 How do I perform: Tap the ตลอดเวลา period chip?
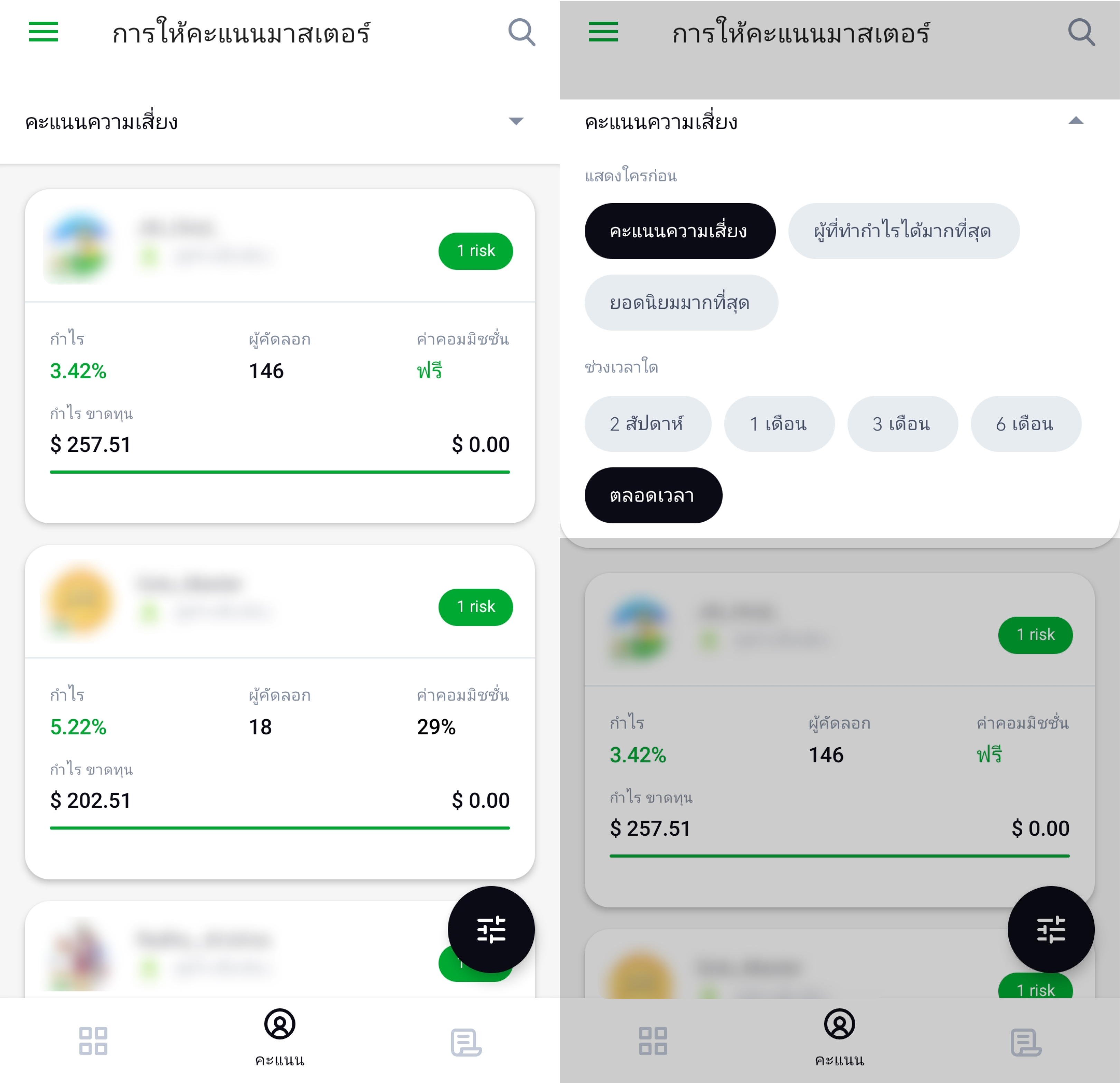coord(652,495)
